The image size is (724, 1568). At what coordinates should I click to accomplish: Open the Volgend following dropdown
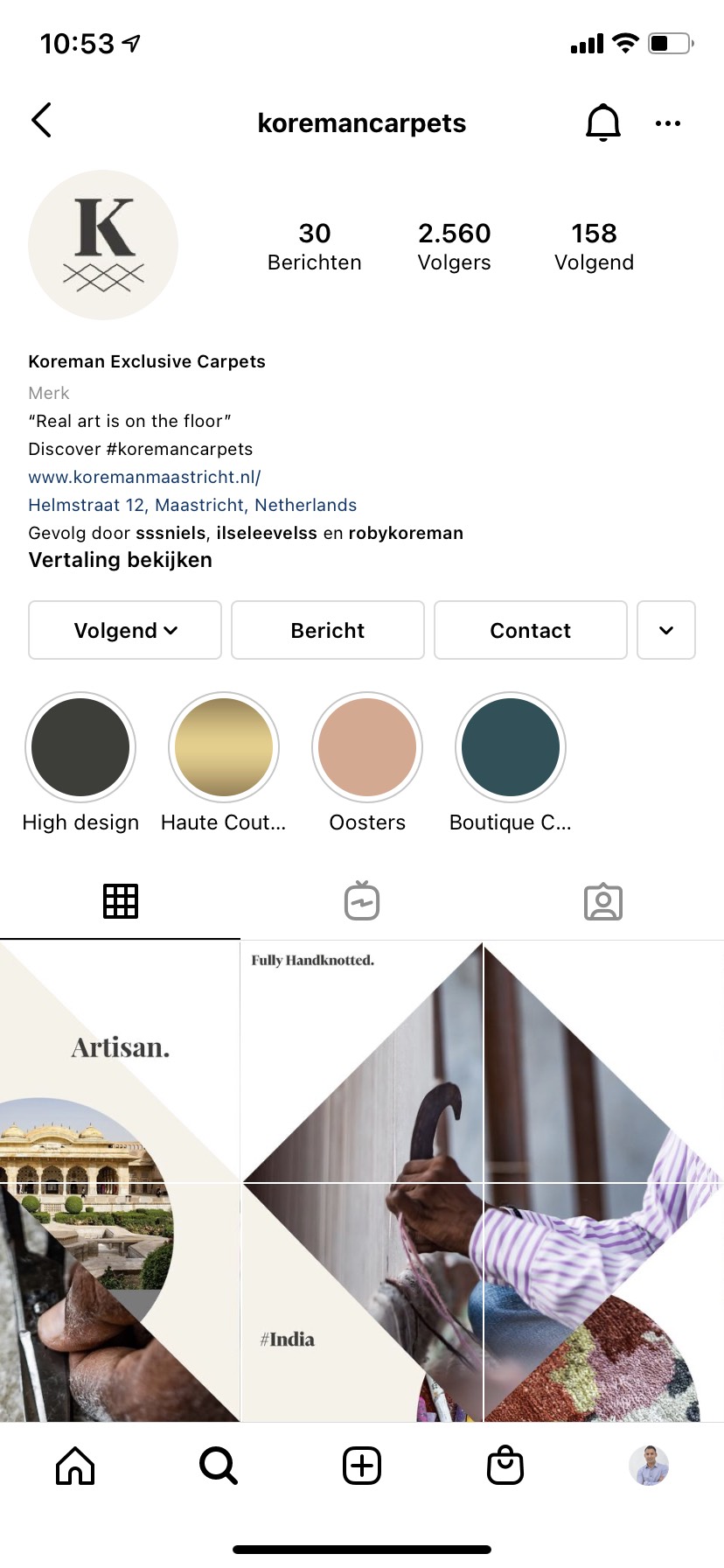click(125, 630)
